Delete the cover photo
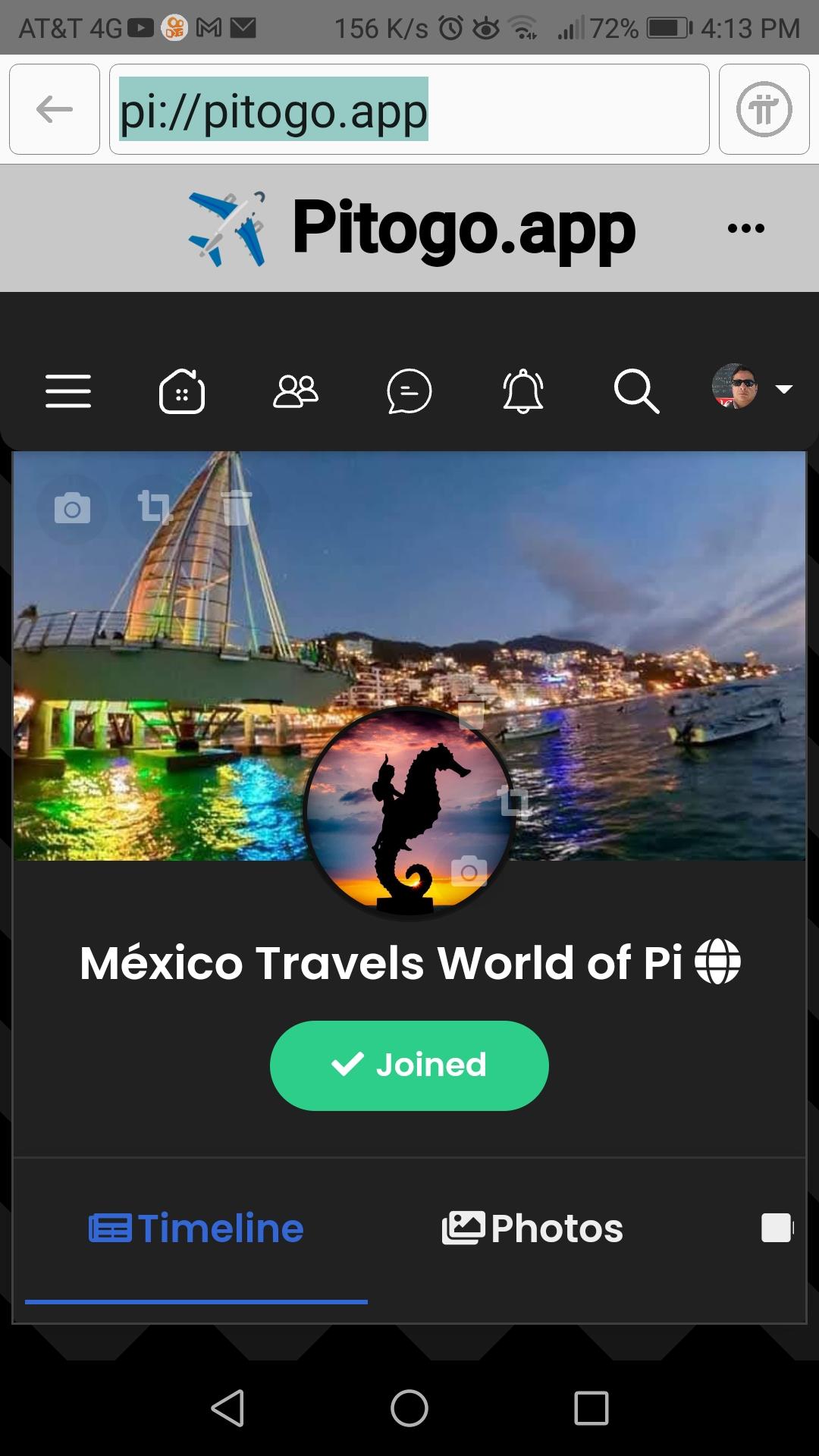819x1456 pixels. 236,507
